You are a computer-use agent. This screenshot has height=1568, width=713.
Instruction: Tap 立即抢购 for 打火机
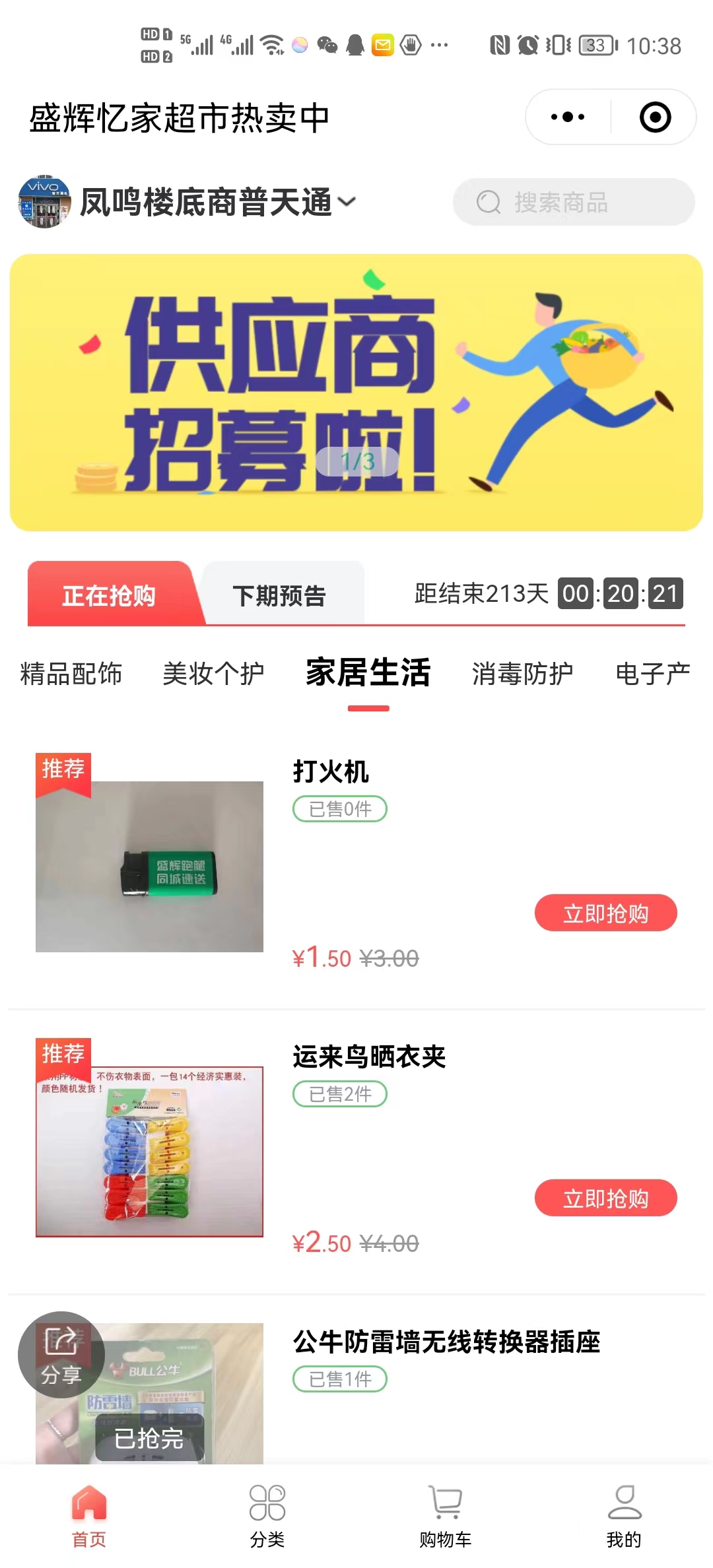[605, 913]
